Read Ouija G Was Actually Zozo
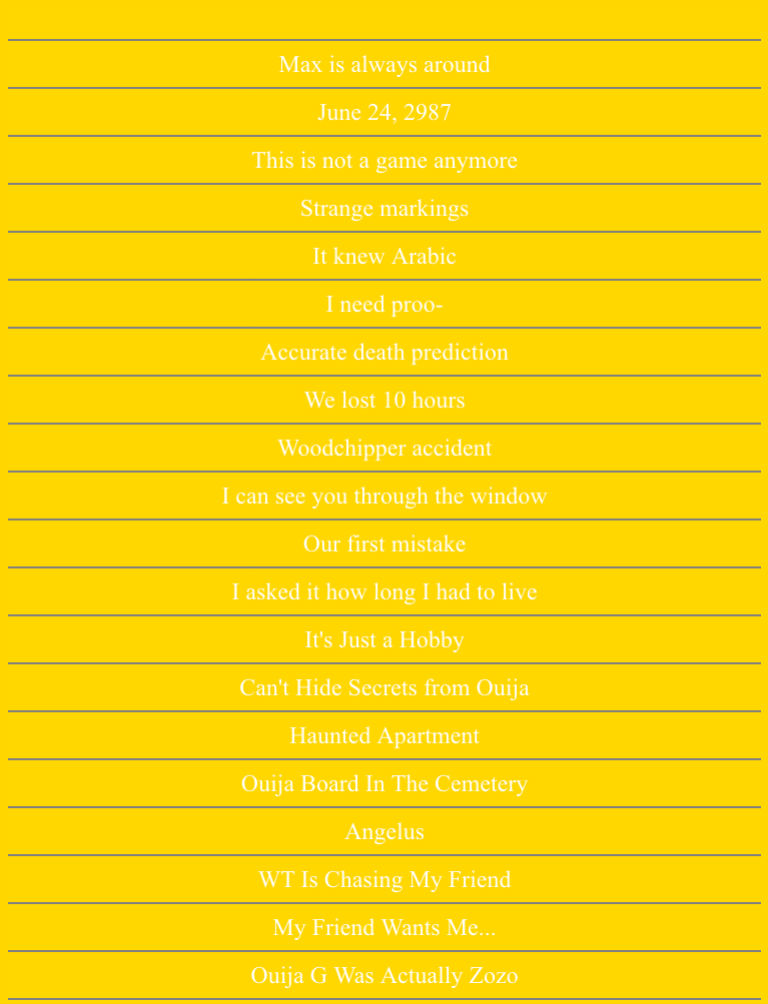This screenshot has width=768, height=1004. (x=384, y=976)
